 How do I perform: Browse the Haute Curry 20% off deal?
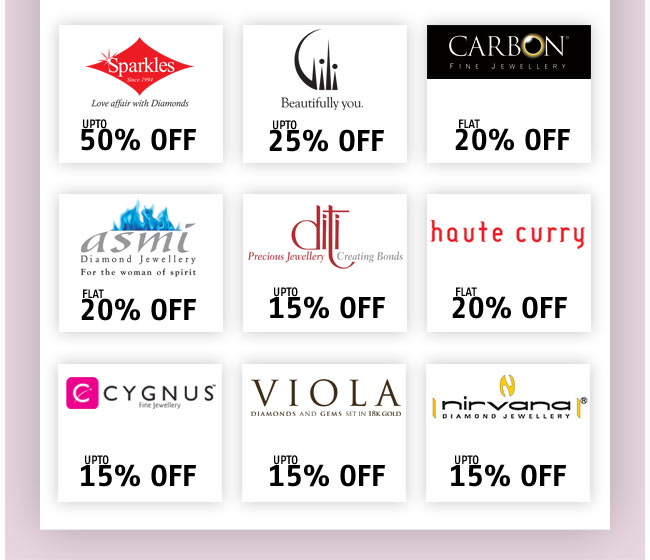point(508,263)
